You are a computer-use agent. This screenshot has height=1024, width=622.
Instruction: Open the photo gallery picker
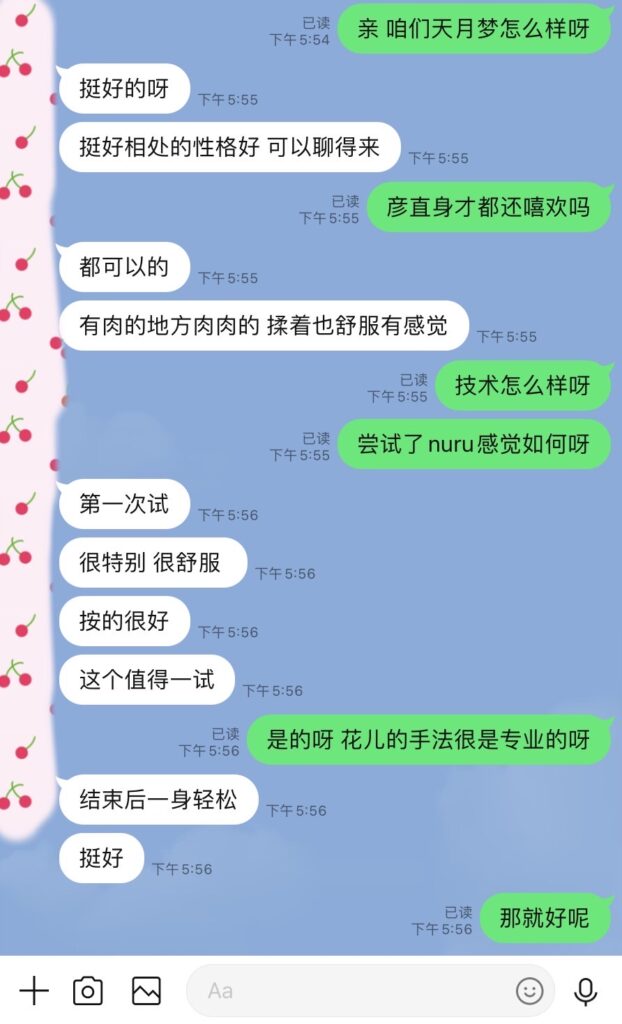coord(146,990)
